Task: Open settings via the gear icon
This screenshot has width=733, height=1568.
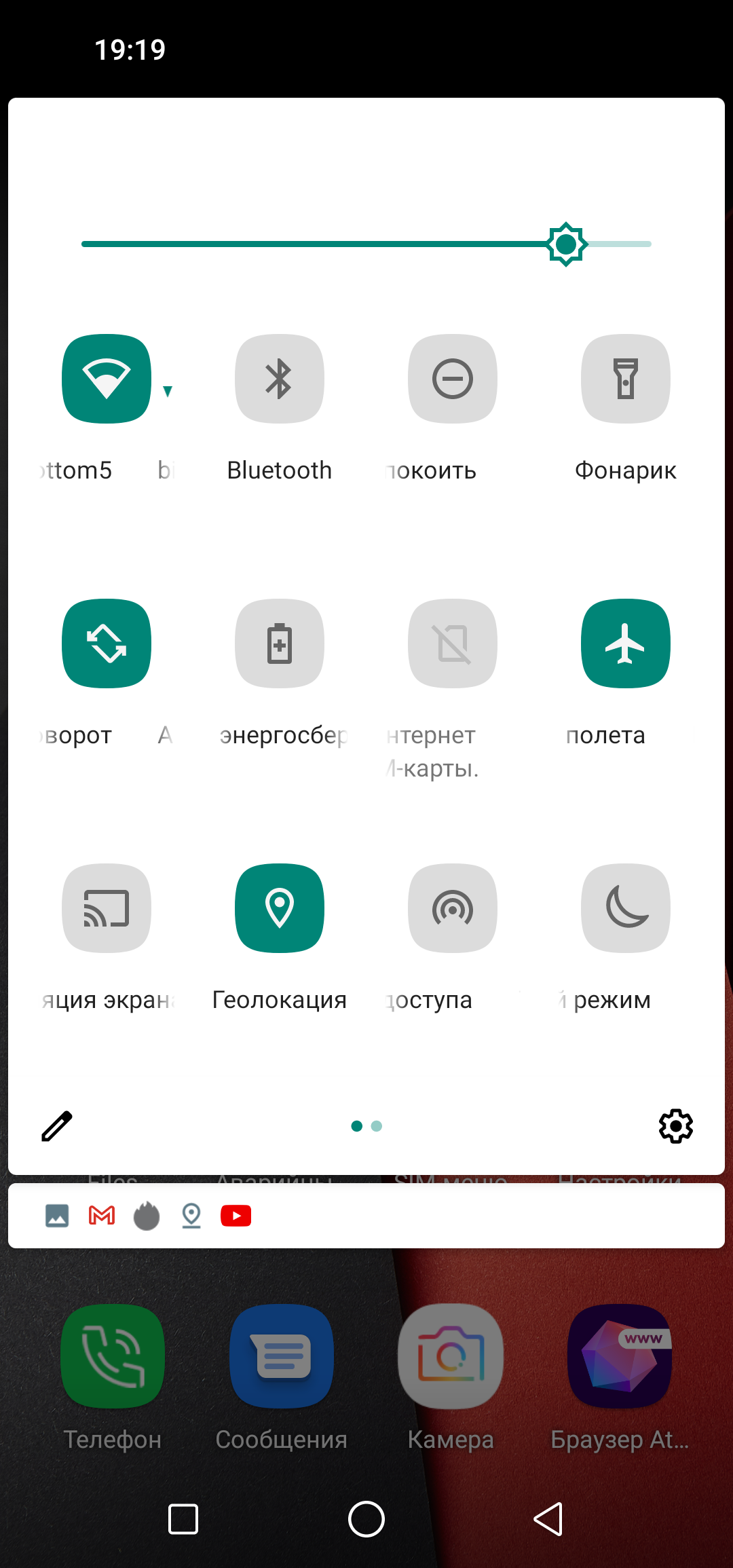Action: 676,1126
